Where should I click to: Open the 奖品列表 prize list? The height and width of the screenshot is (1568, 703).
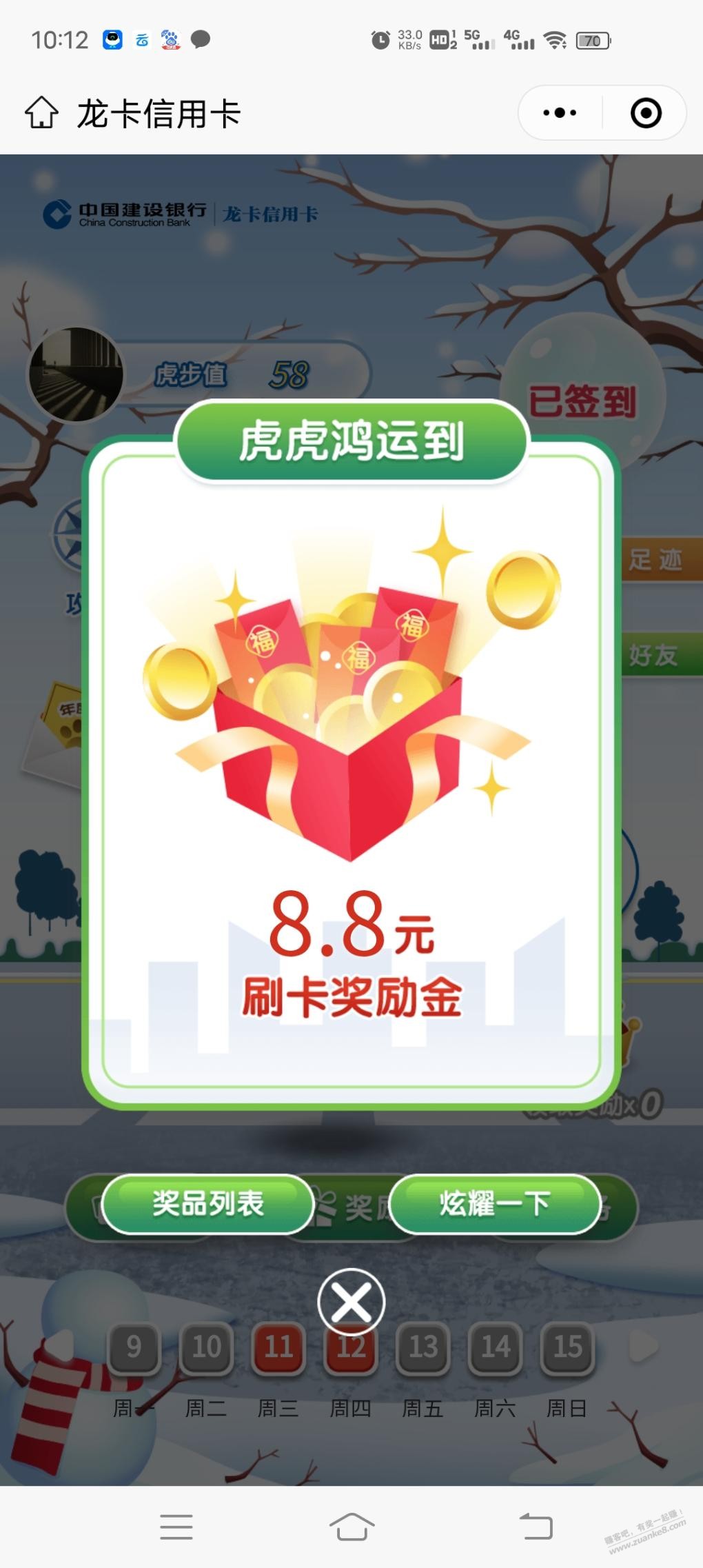click(x=207, y=1204)
